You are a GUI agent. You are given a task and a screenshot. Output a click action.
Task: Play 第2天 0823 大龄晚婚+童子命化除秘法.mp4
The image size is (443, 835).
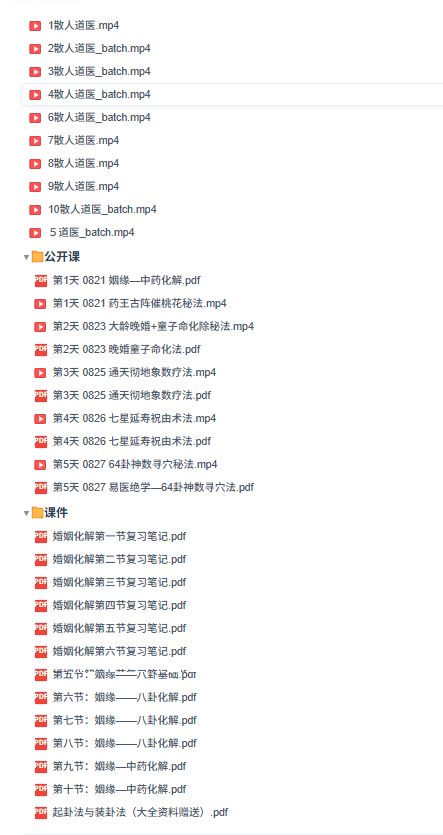153,326
